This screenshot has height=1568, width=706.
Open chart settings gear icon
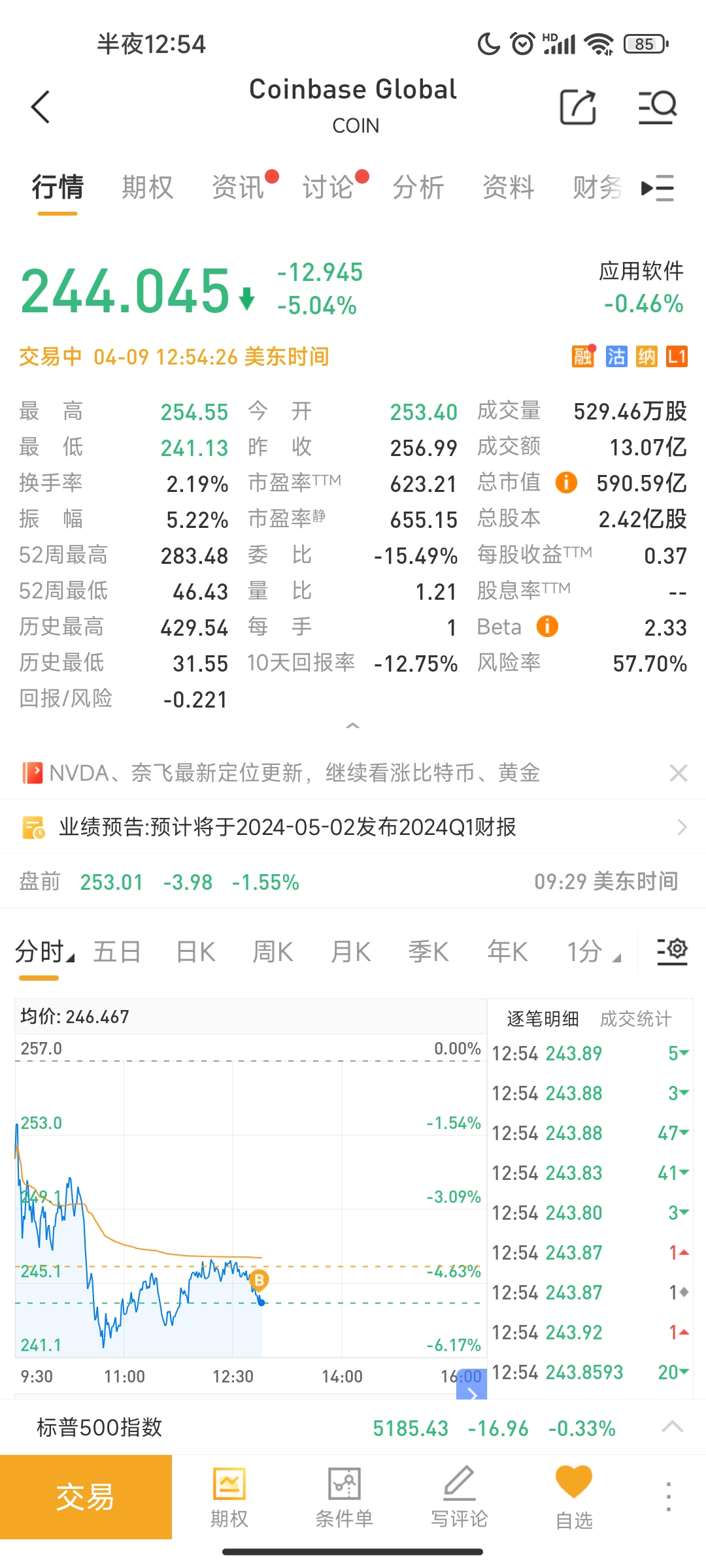coord(672,949)
